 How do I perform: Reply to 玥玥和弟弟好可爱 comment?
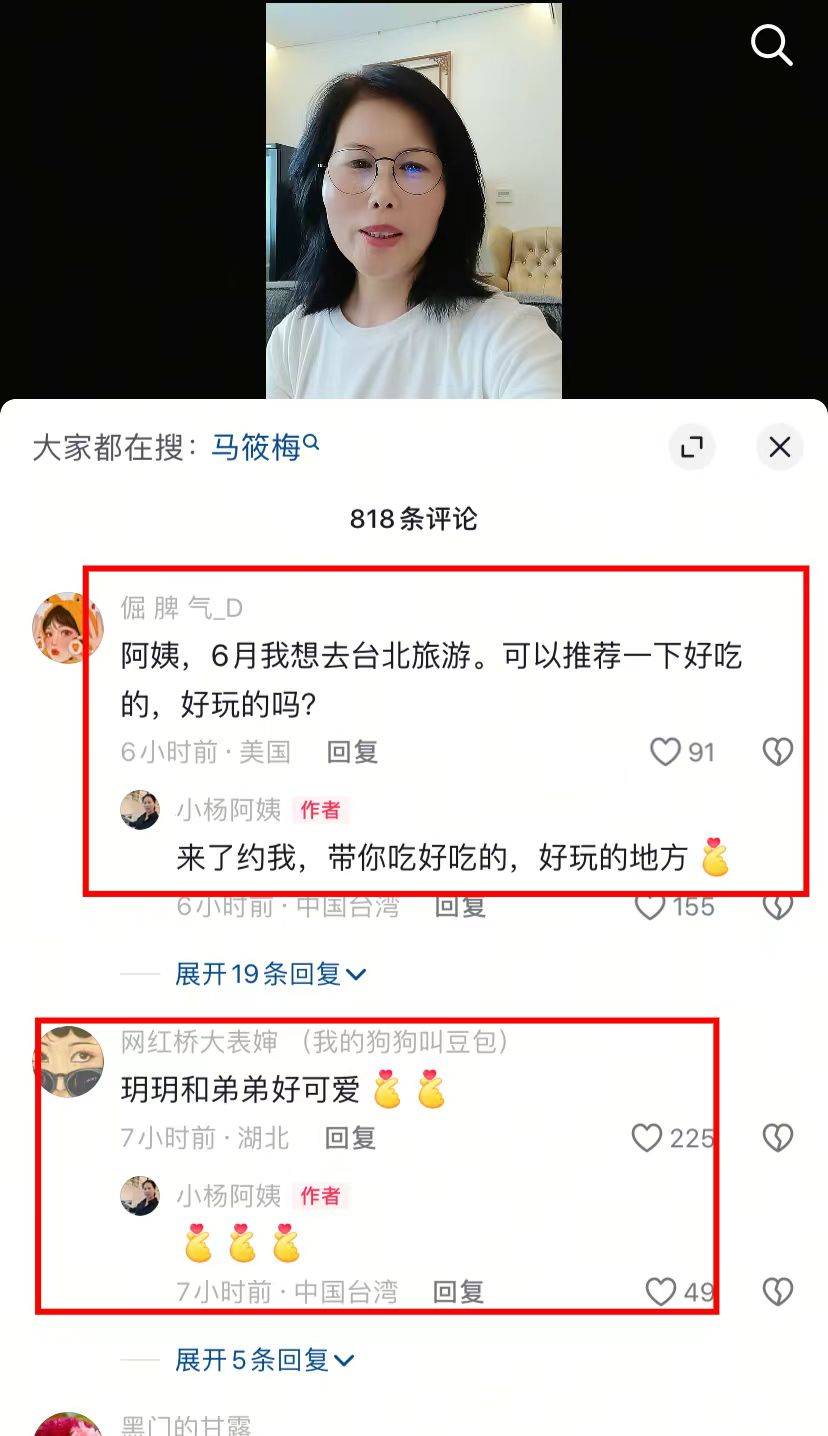pos(350,1138)
